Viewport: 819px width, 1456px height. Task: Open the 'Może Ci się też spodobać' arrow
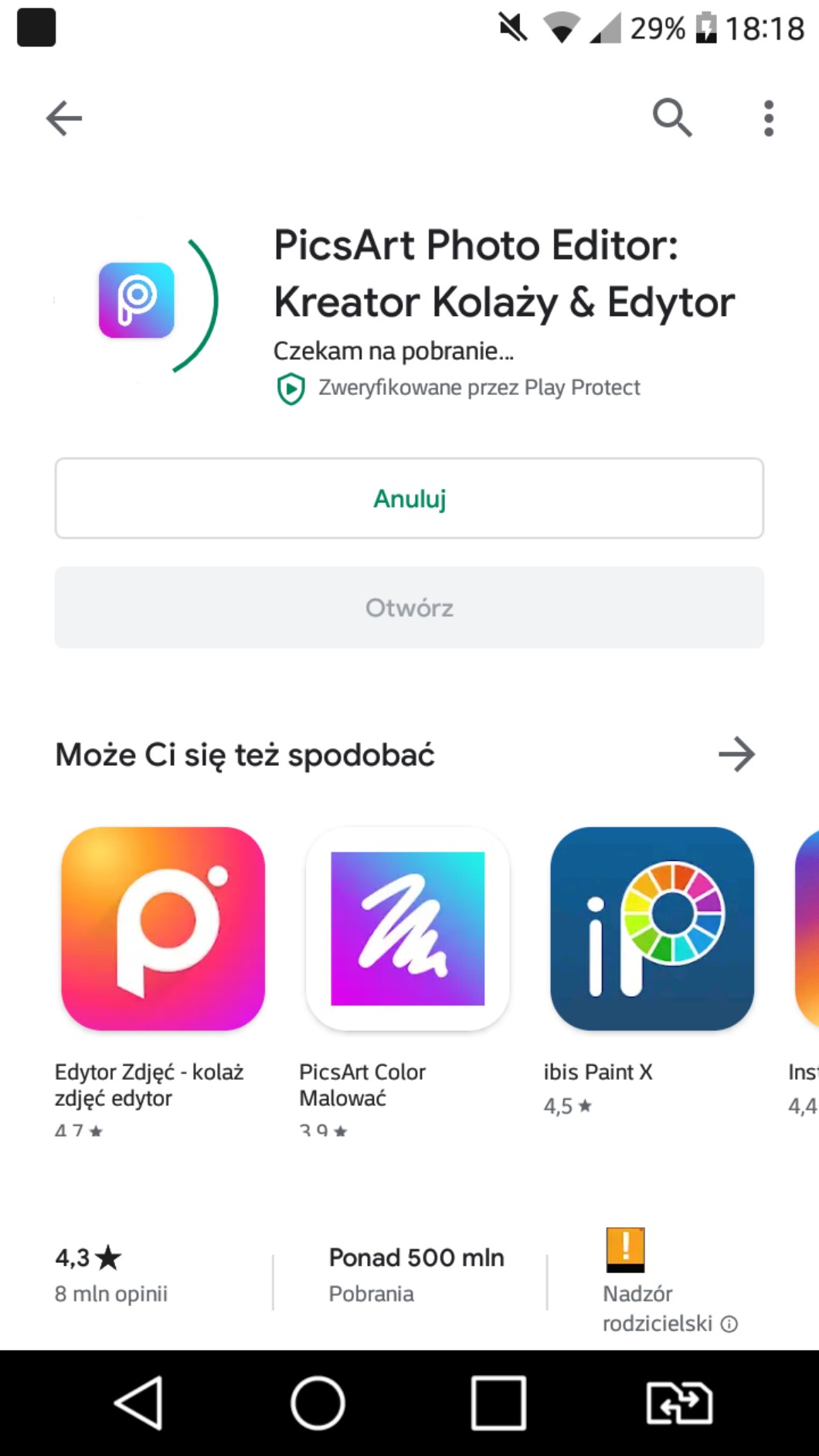736,754
